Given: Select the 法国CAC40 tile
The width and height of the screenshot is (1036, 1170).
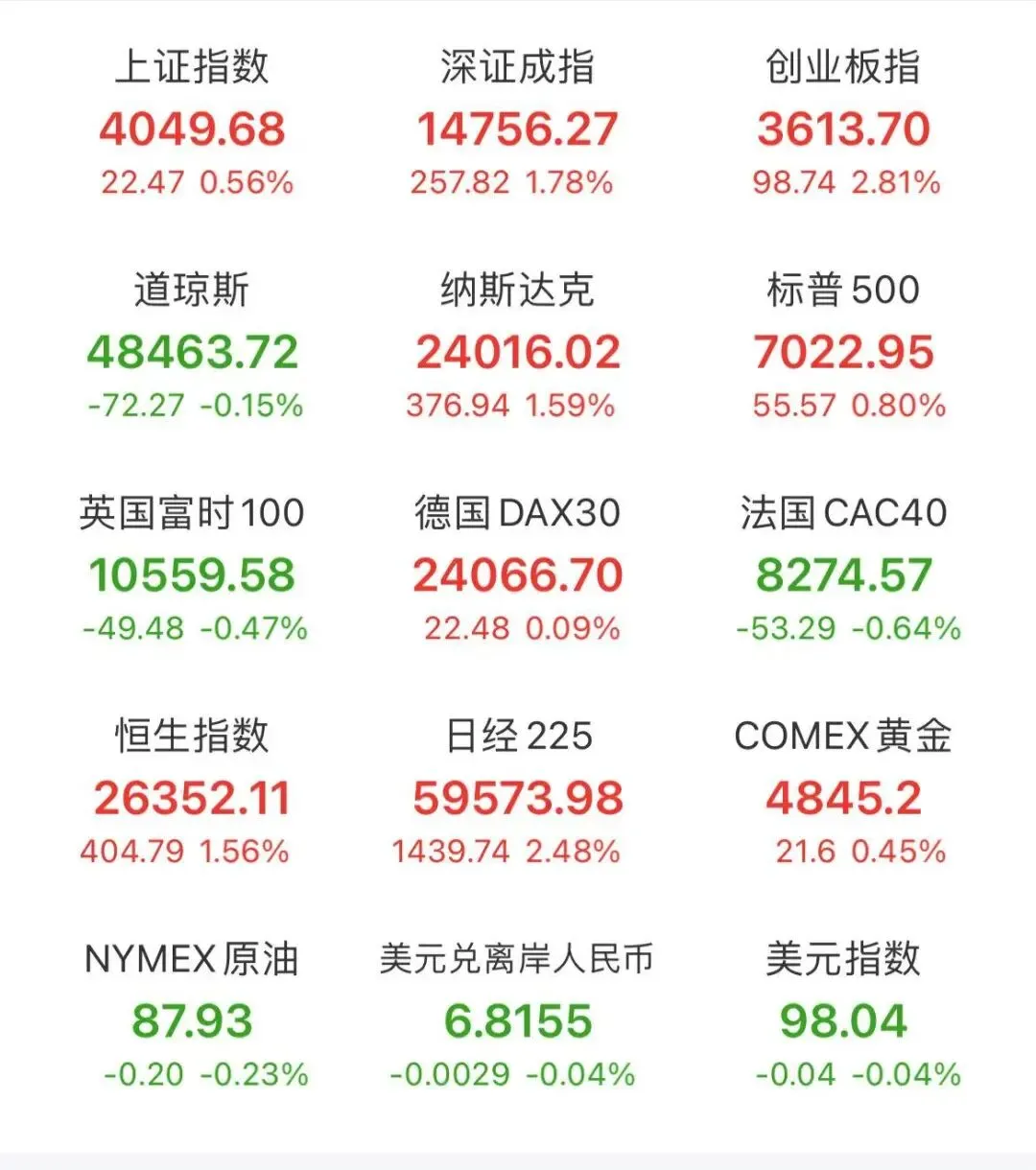Looking at the screenshot, I should tap(843, 573).
